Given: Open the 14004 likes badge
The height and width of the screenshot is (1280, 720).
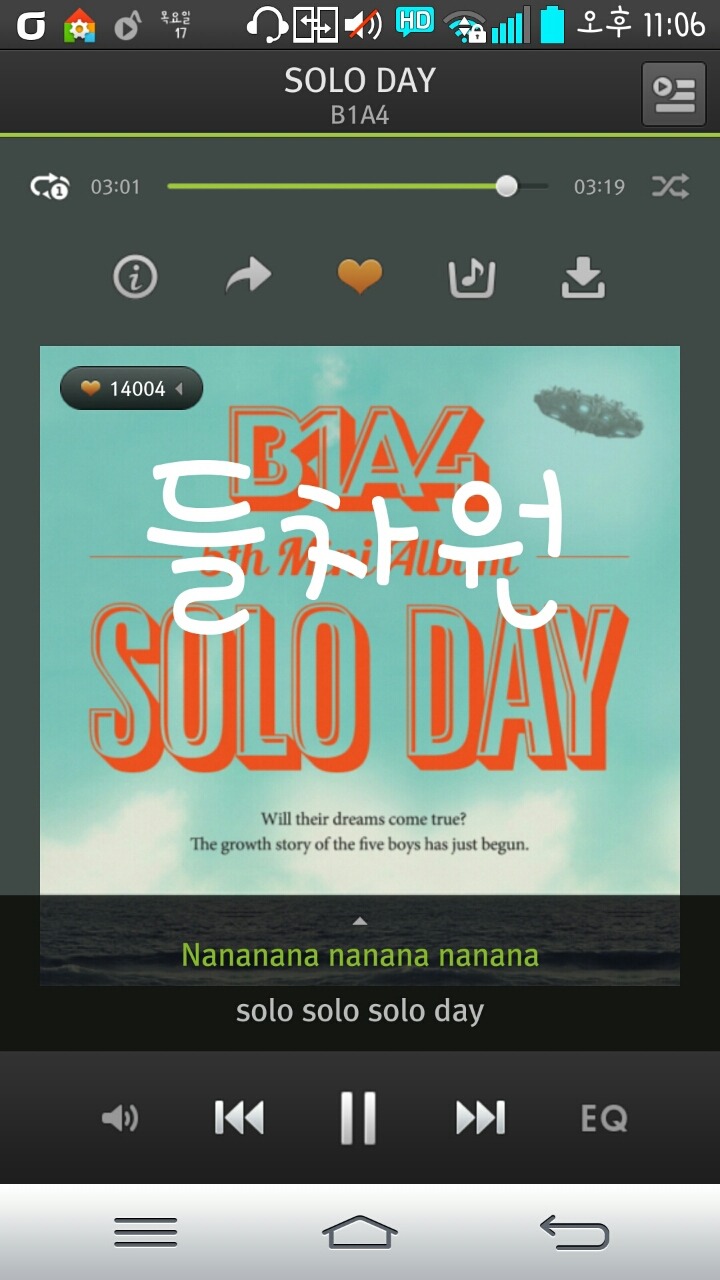Looking at the screenshot, I should click(132, 388).
